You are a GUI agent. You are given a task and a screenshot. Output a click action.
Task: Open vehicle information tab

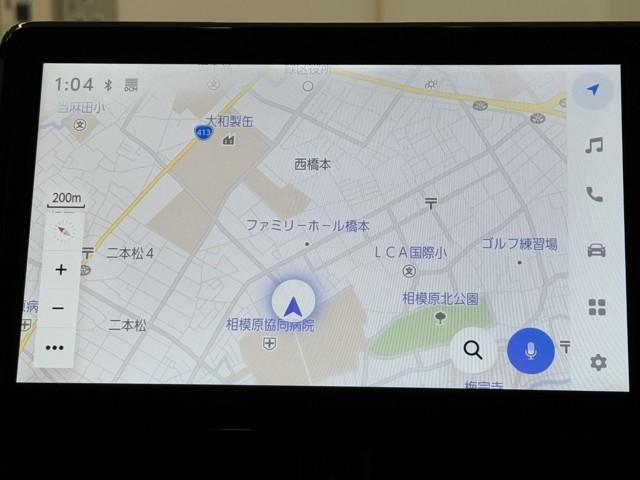[x=596, y=250]
